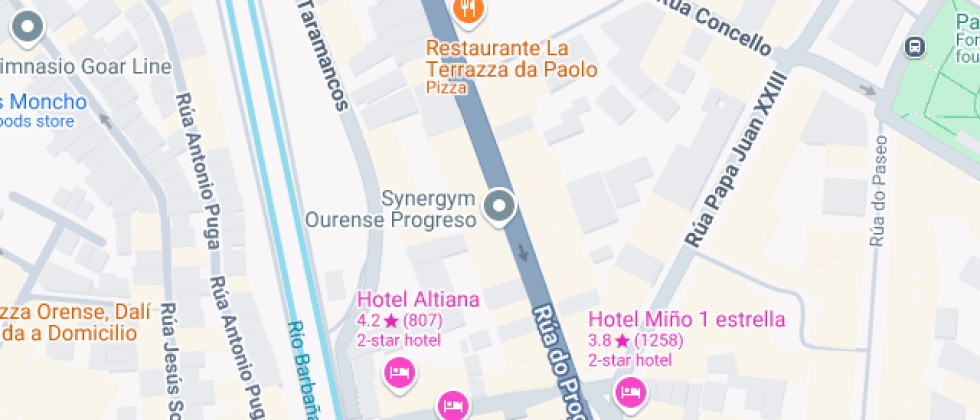Select the bus stop icon

914,46
